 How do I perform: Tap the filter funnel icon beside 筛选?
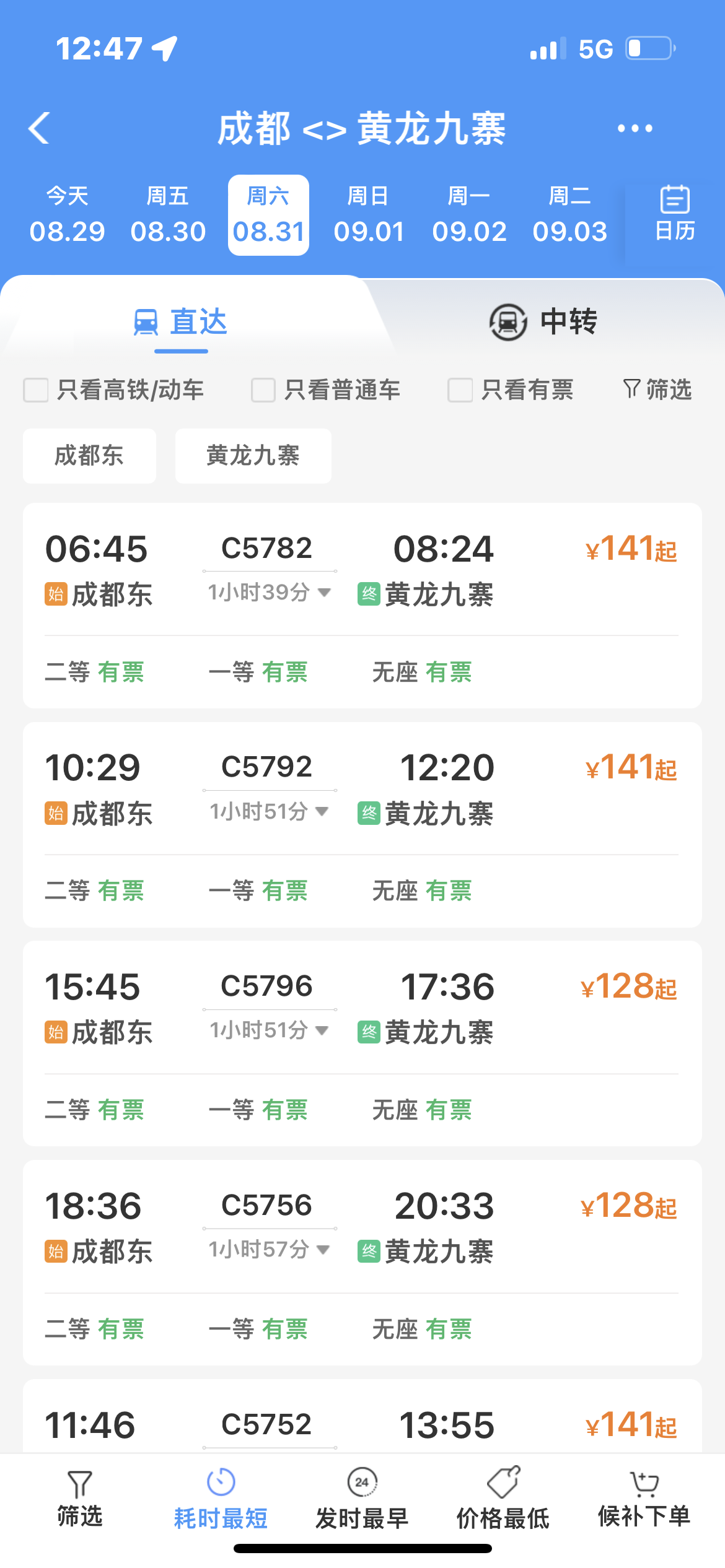tap(631, 389)
